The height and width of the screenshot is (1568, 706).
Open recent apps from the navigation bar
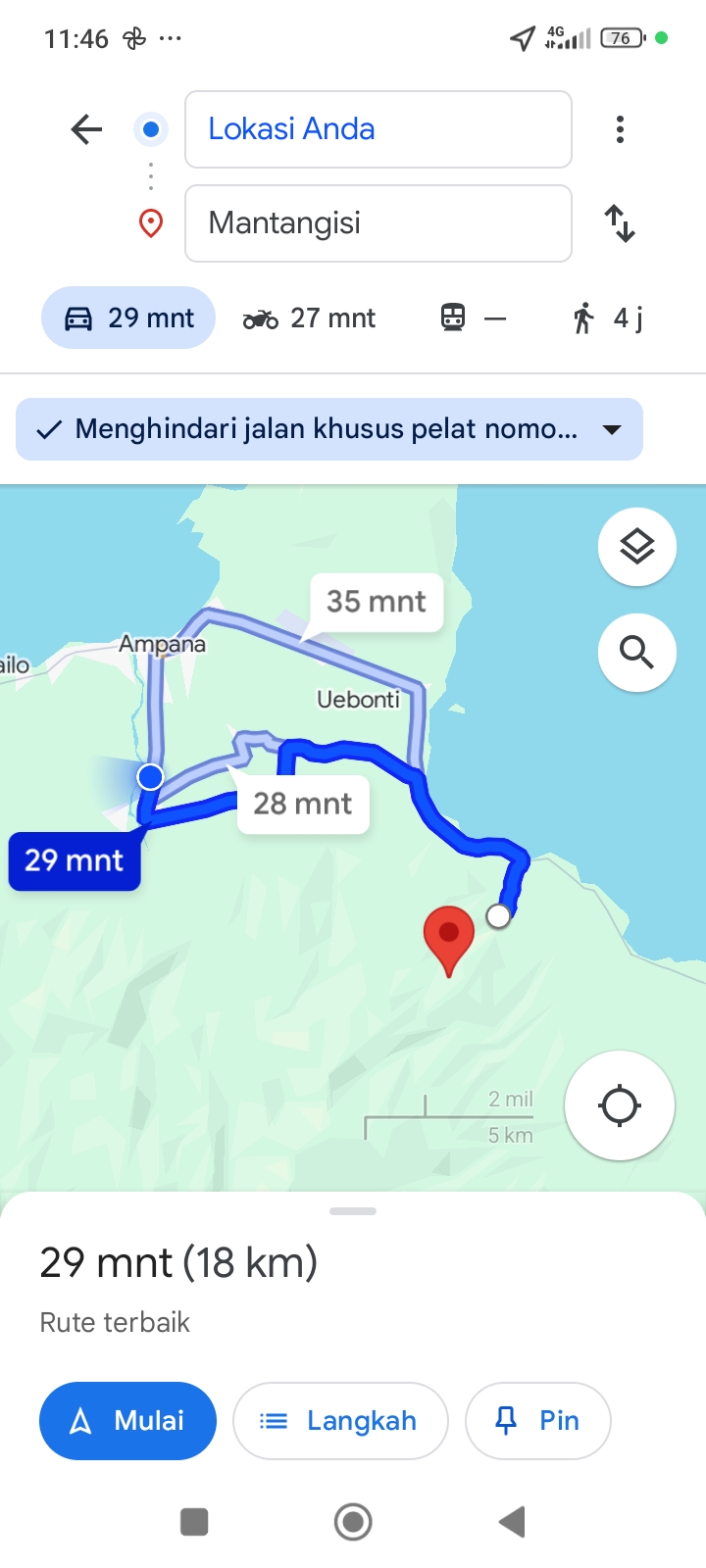pyautogui.click(x=194, y=1522)
